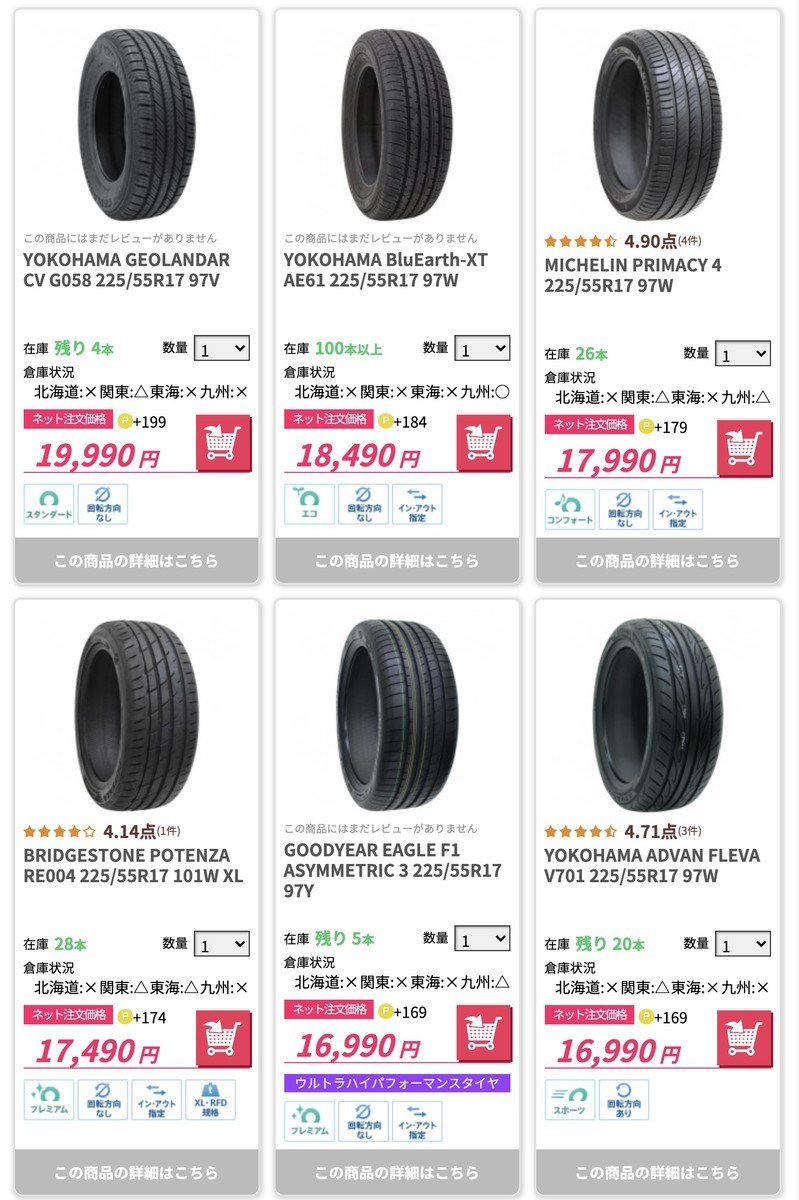Image resolution: width=799 pixels, height=1200 pixels.
Task: Open quantity dropdown for GEOLANDAR CV G058
Action: coord(222,348)
